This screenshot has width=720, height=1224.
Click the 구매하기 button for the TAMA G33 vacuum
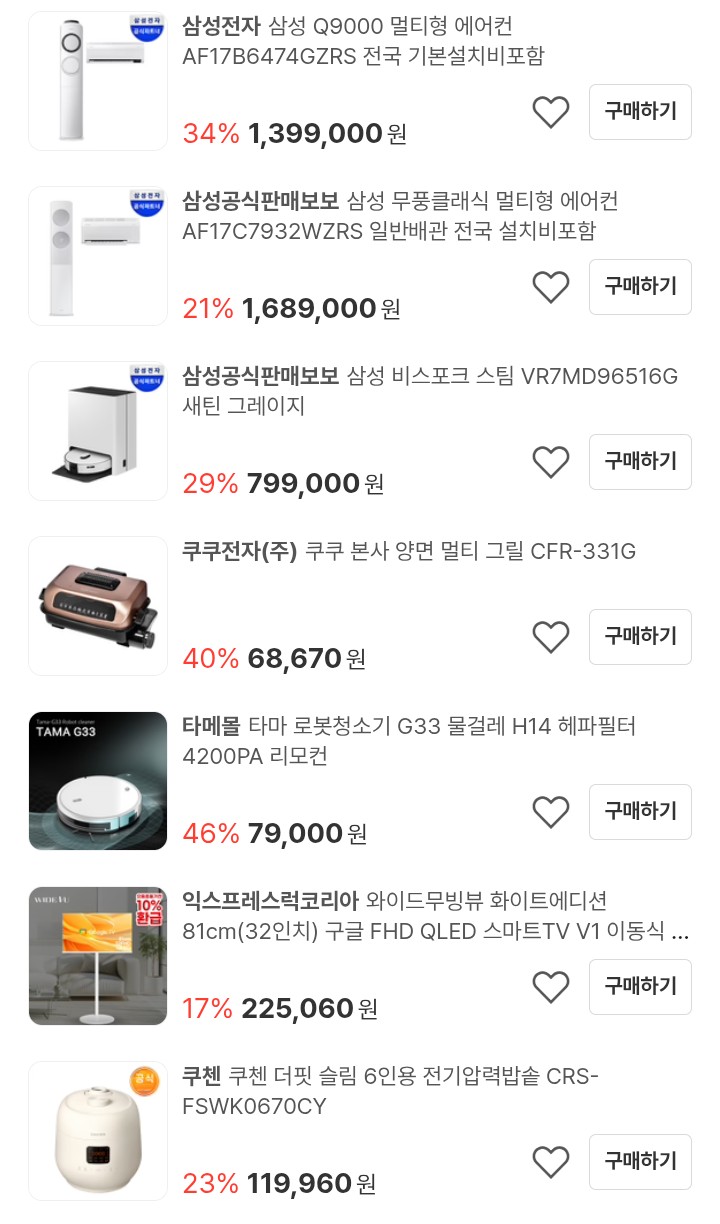640,812
